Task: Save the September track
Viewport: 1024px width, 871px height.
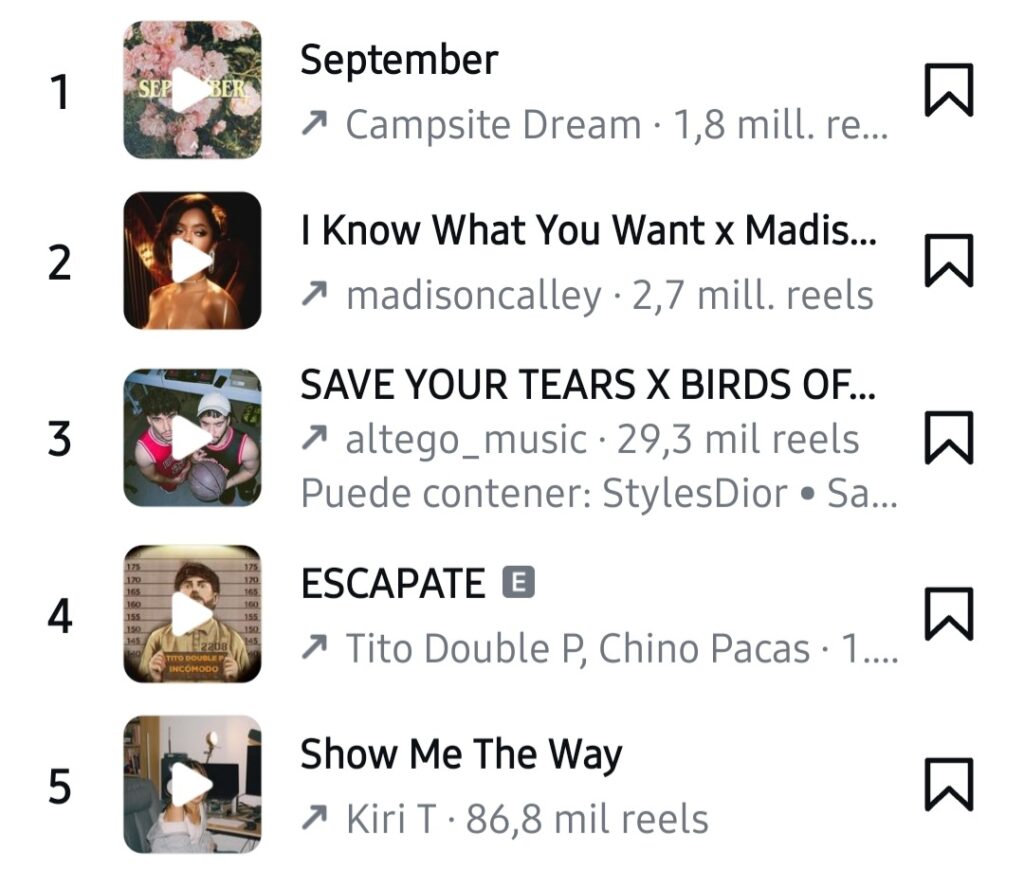Action: (x=947, y=90)
